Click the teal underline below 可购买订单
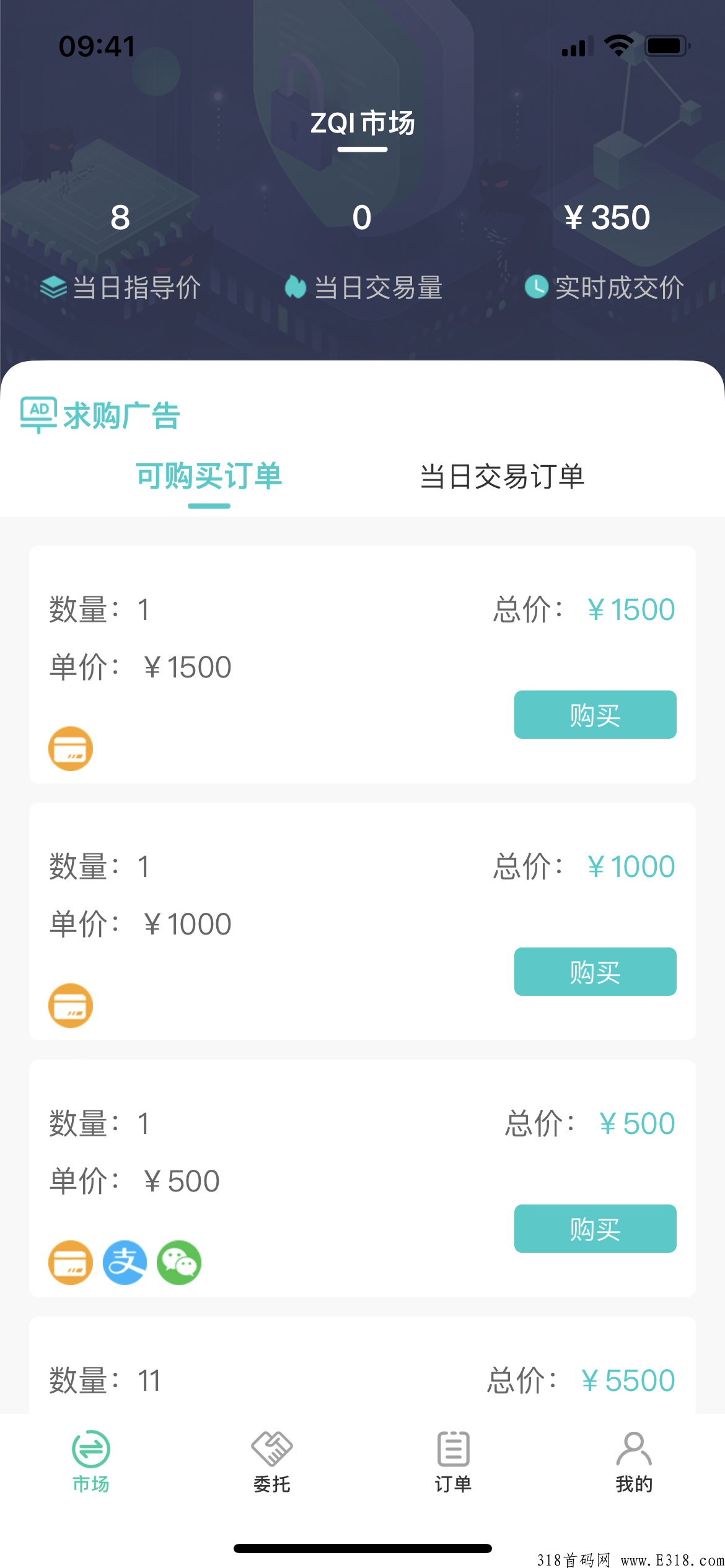Screen dimensions: 725x1568 (209, 507)
